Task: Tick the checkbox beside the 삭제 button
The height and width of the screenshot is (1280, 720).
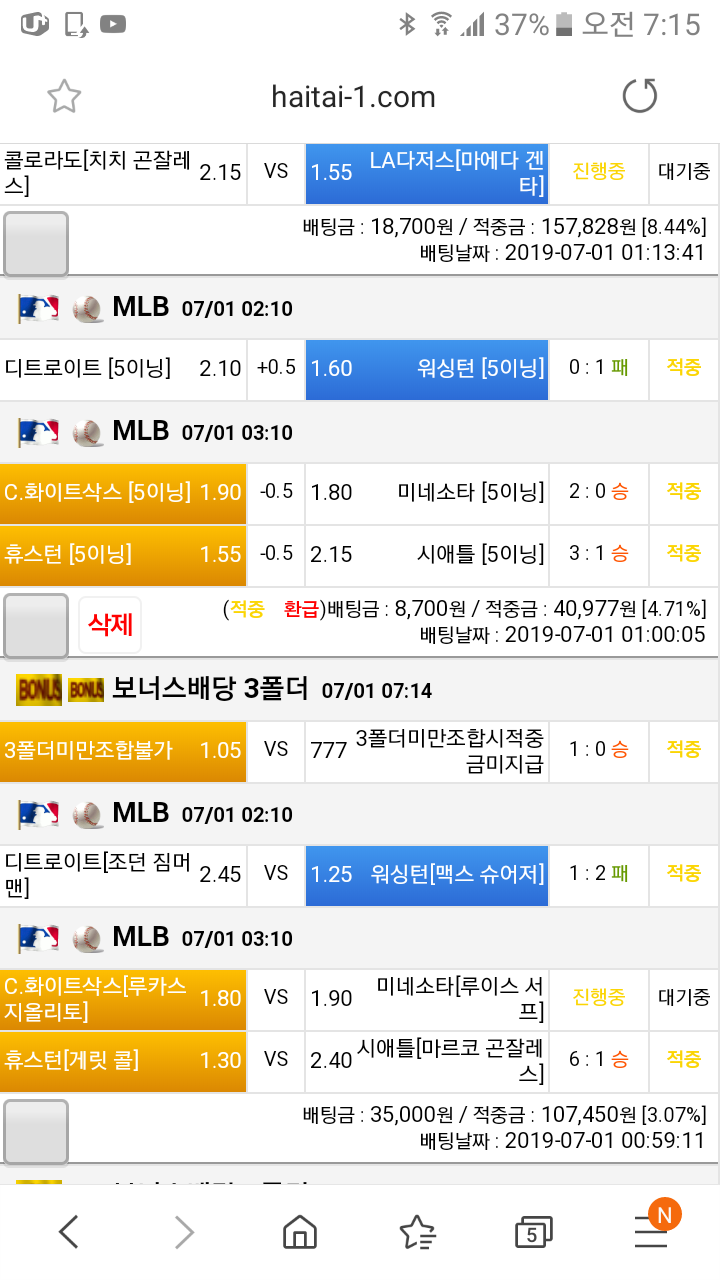Action: point(36,625)
